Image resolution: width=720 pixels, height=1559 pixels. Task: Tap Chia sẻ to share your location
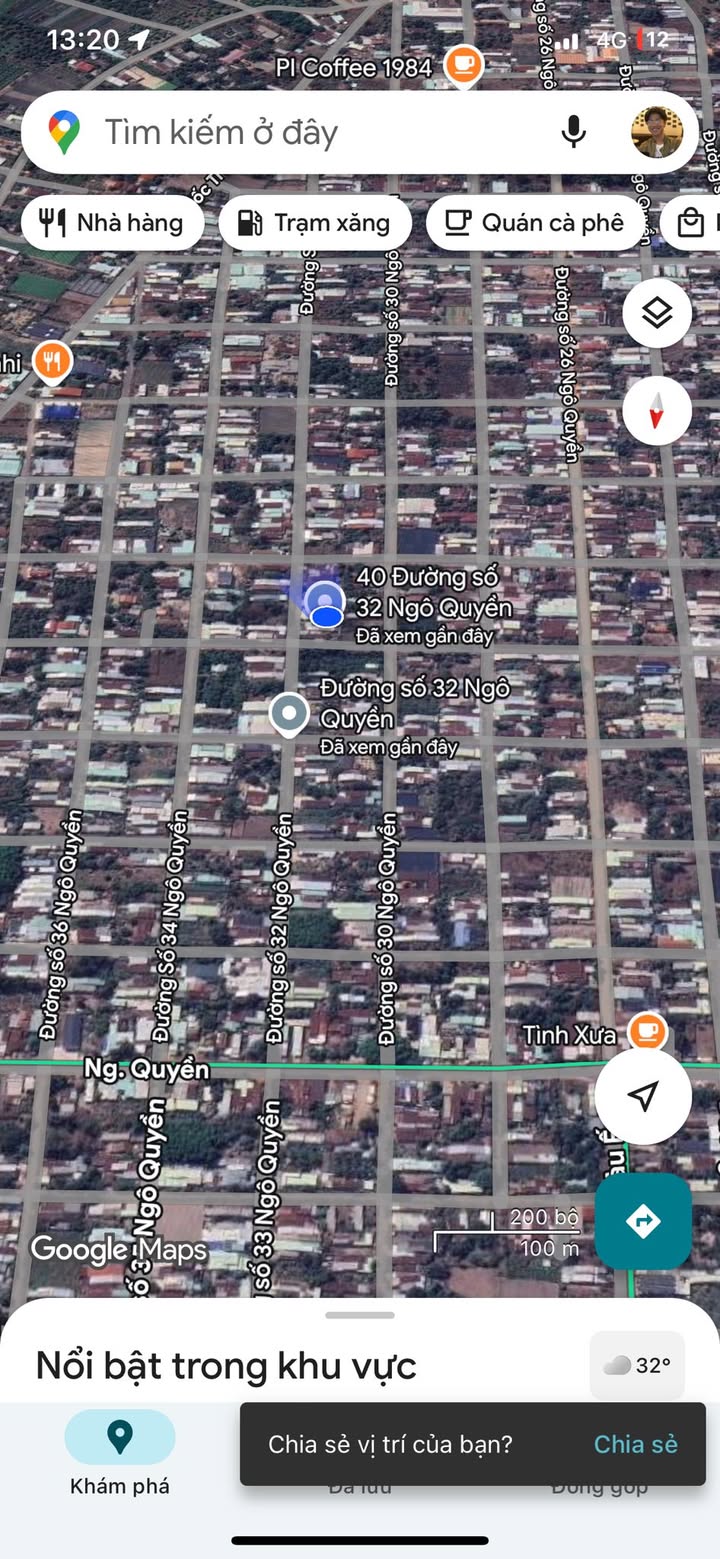pos(635,1444)
